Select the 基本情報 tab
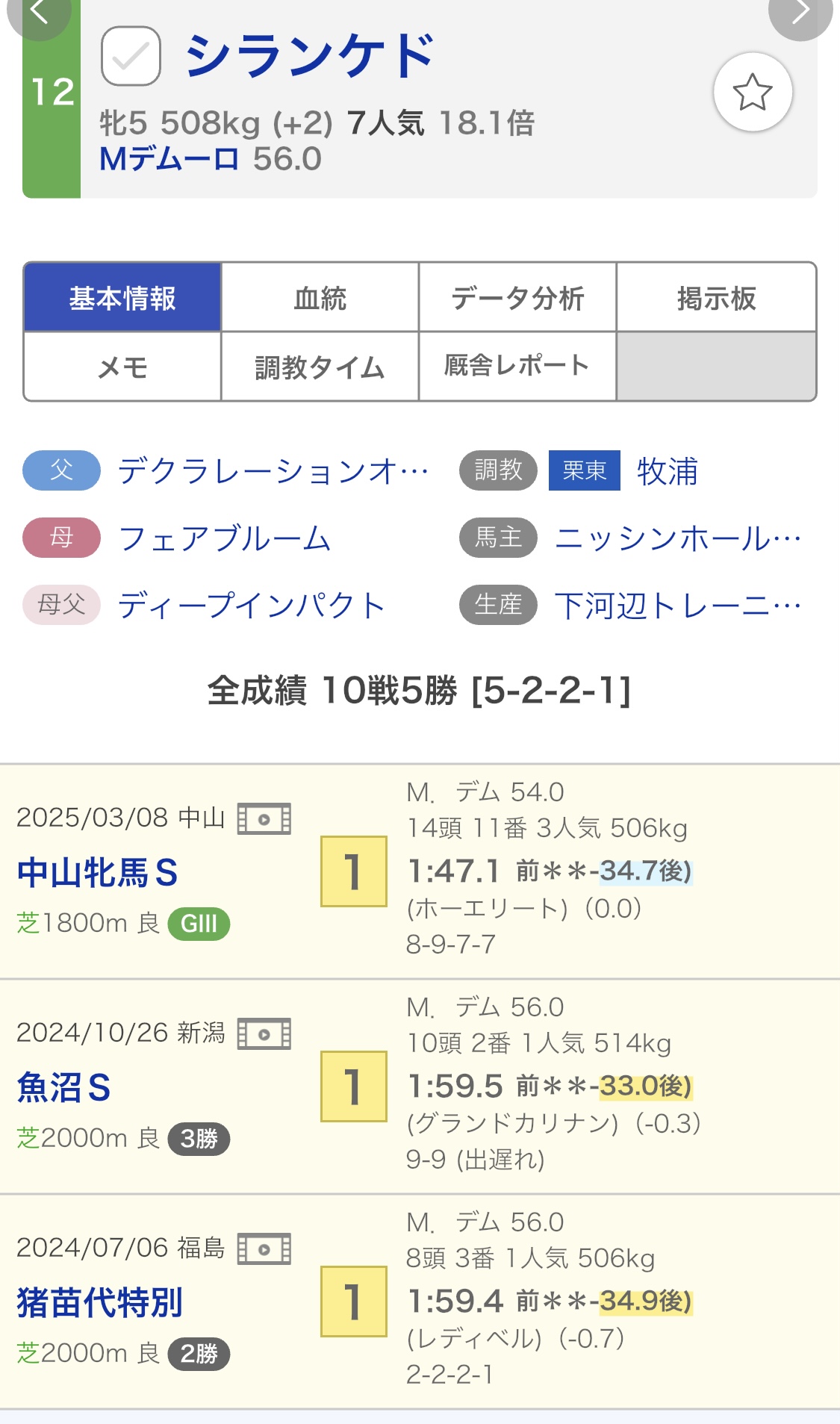Screen dimensions: 840x1424 [122, 297]
